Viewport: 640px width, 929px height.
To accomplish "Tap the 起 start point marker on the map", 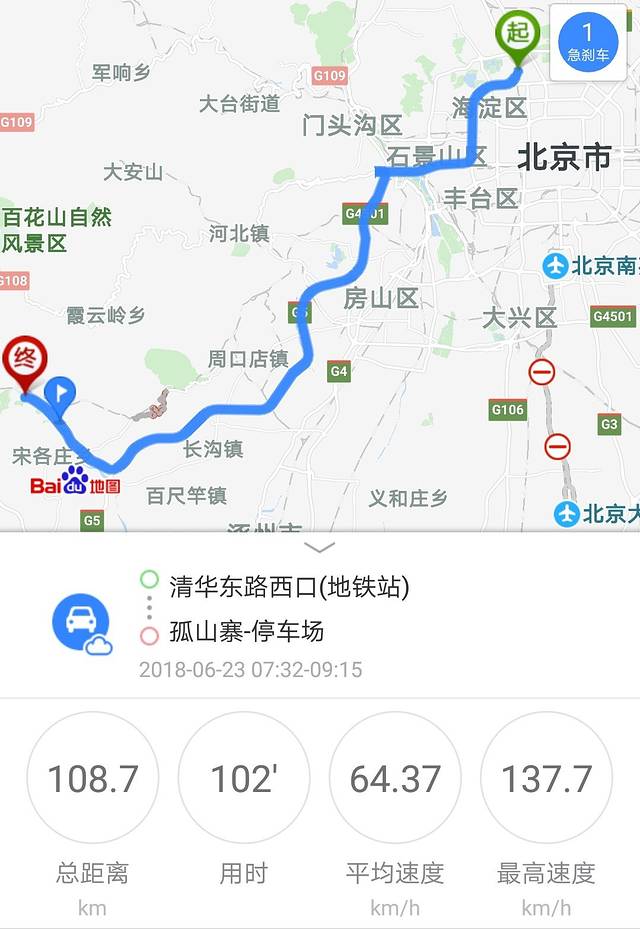I will [x=517, y=33].
